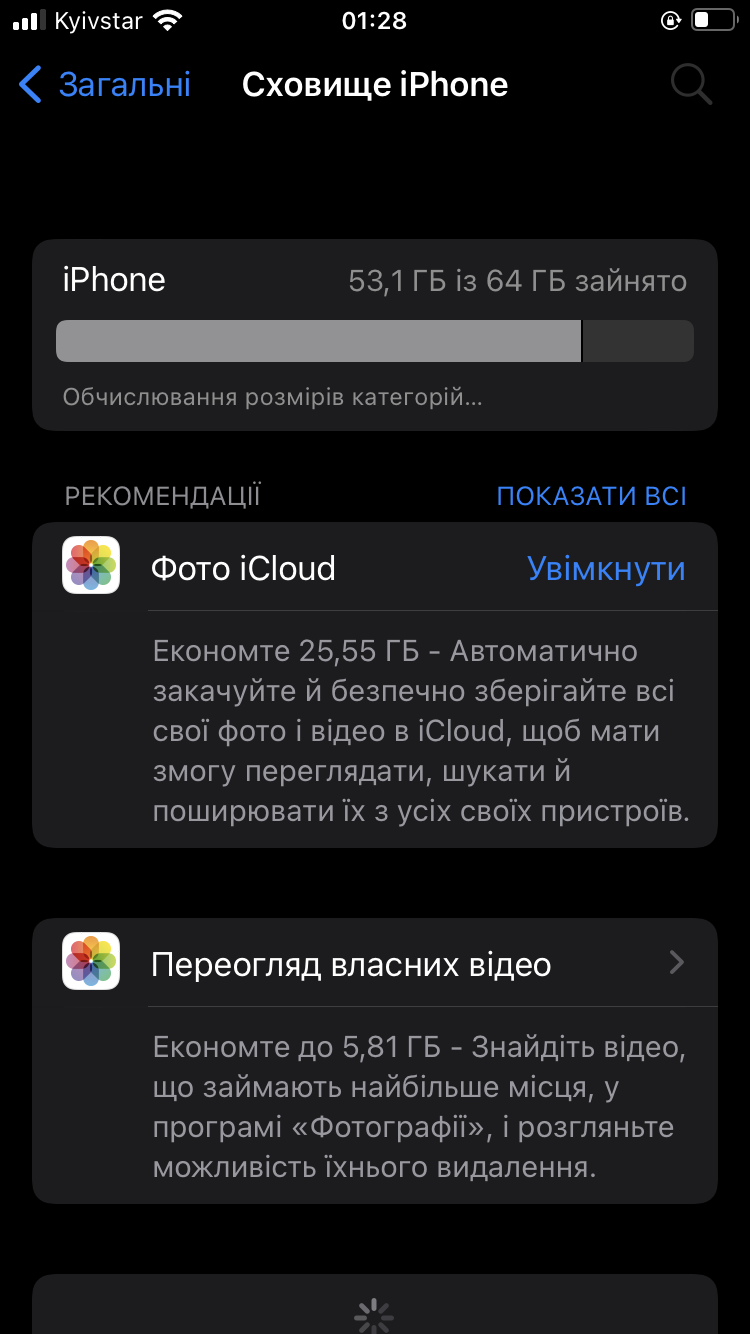Tap the blue back chevron arrow icon
Image resolution: width=750 pixels, height=1334 pixels.
tap(30, 85)
